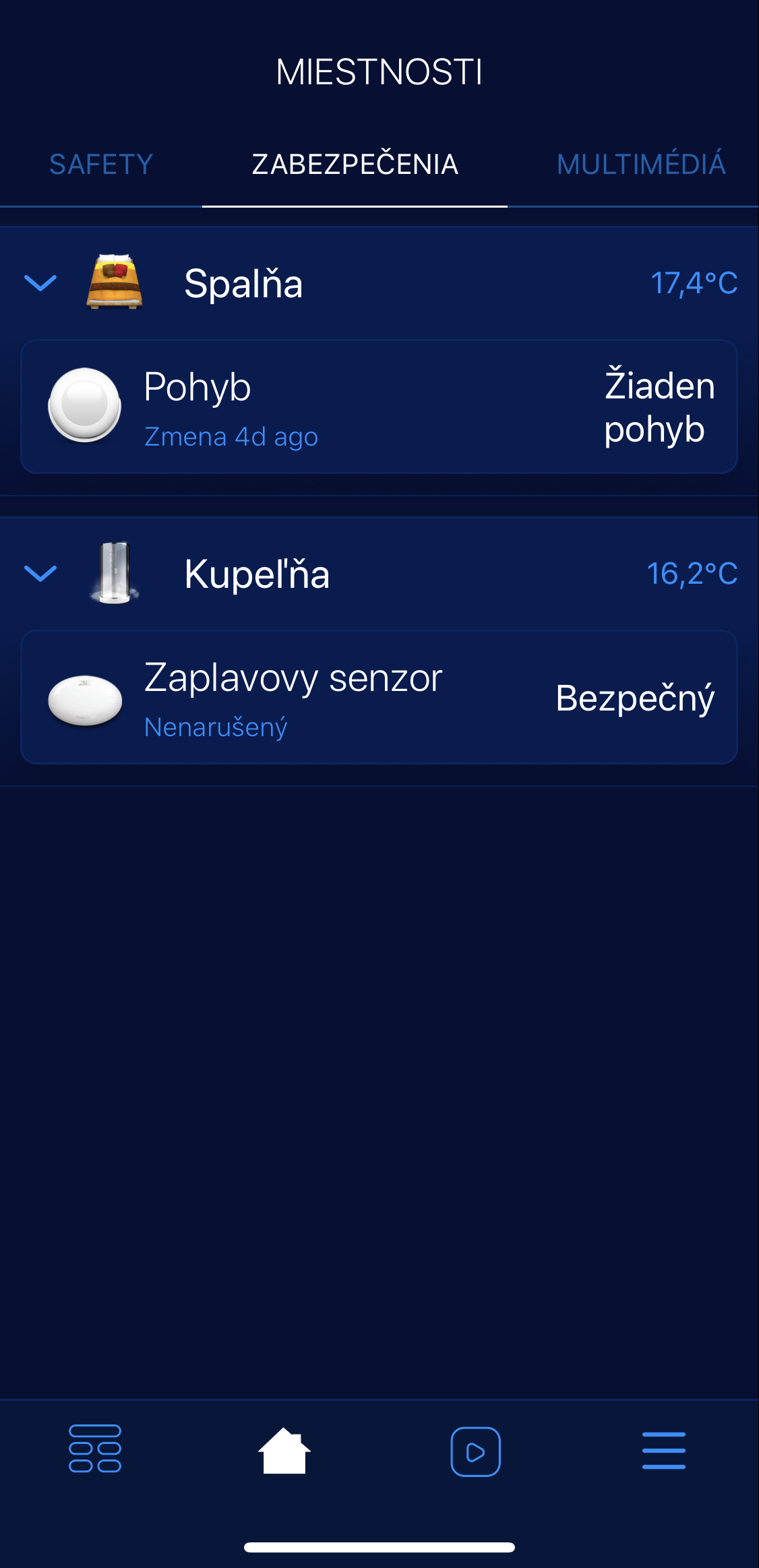Collapse the Spalňa room section
The width and height of the screenshot is (759, 1568).
point(40,283)
